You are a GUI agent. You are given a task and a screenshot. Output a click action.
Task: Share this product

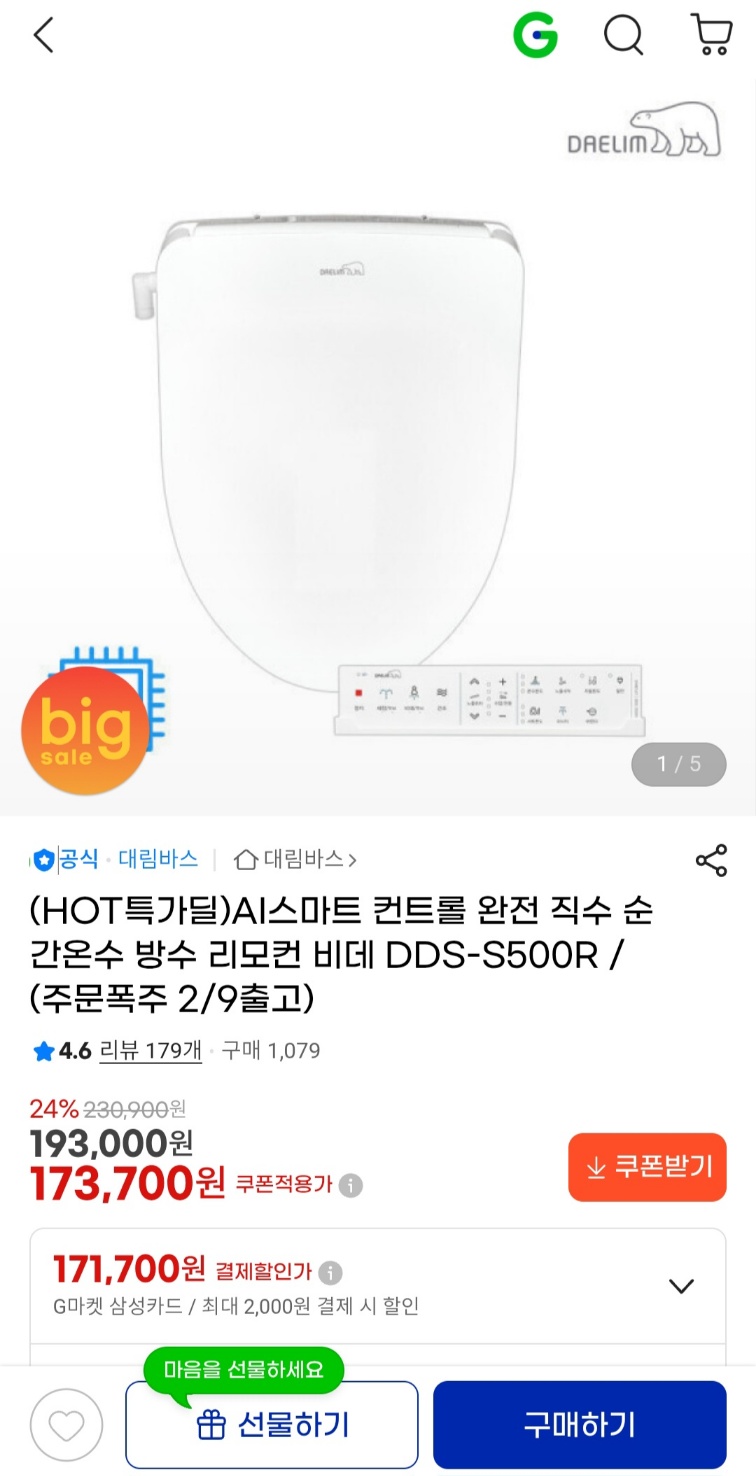(x=711, y=861)
